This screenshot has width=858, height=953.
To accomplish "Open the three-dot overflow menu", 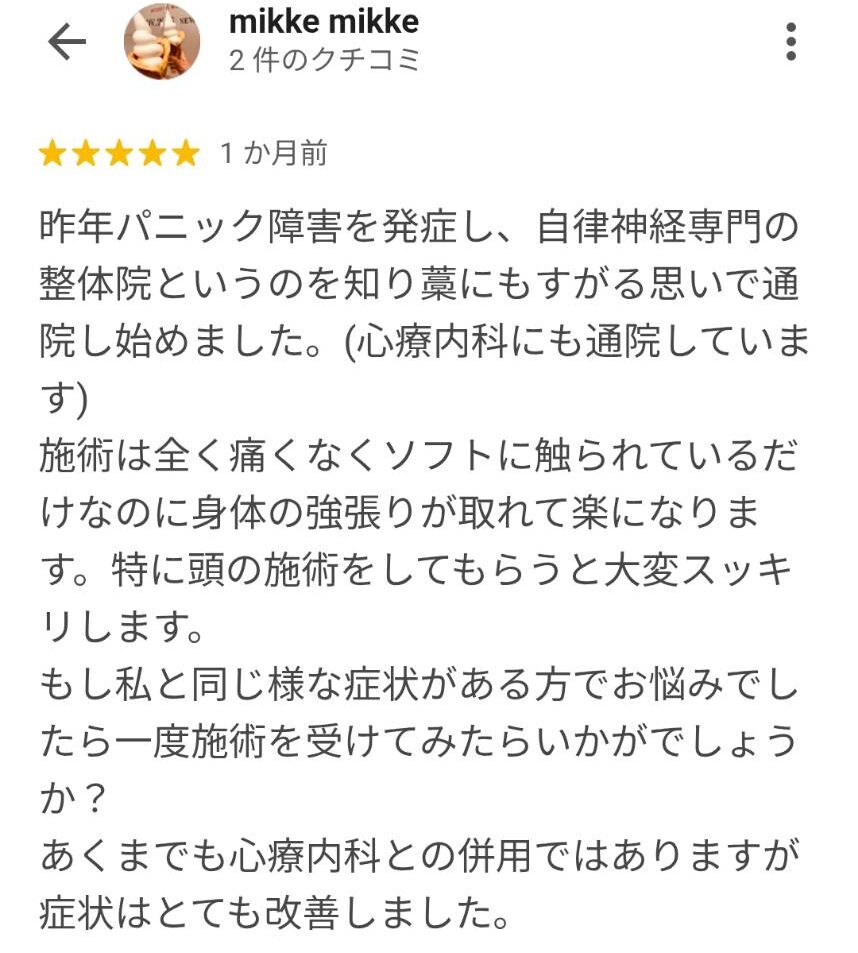I will (x=791, y=42).
